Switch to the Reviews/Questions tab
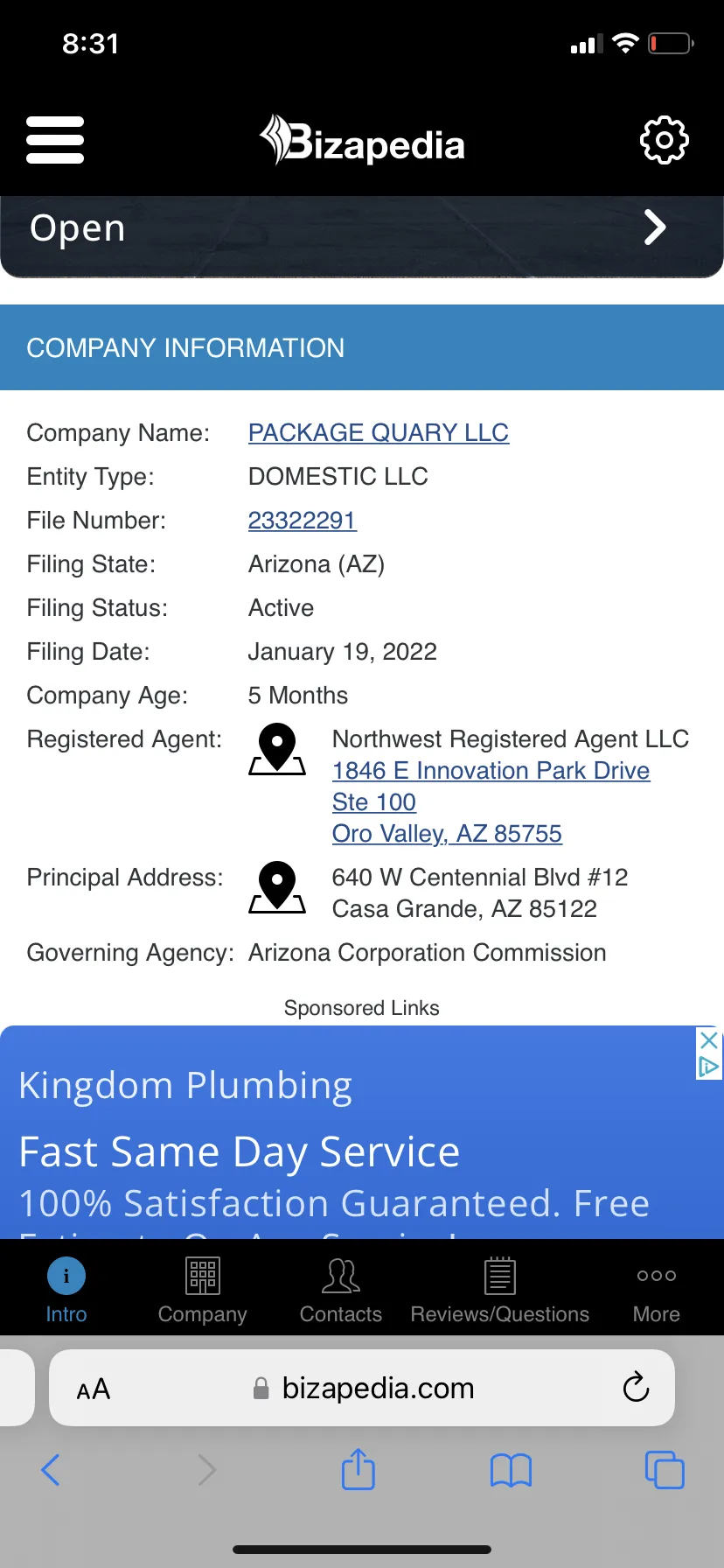The image size is (724, 1568). click(500, 1291)
